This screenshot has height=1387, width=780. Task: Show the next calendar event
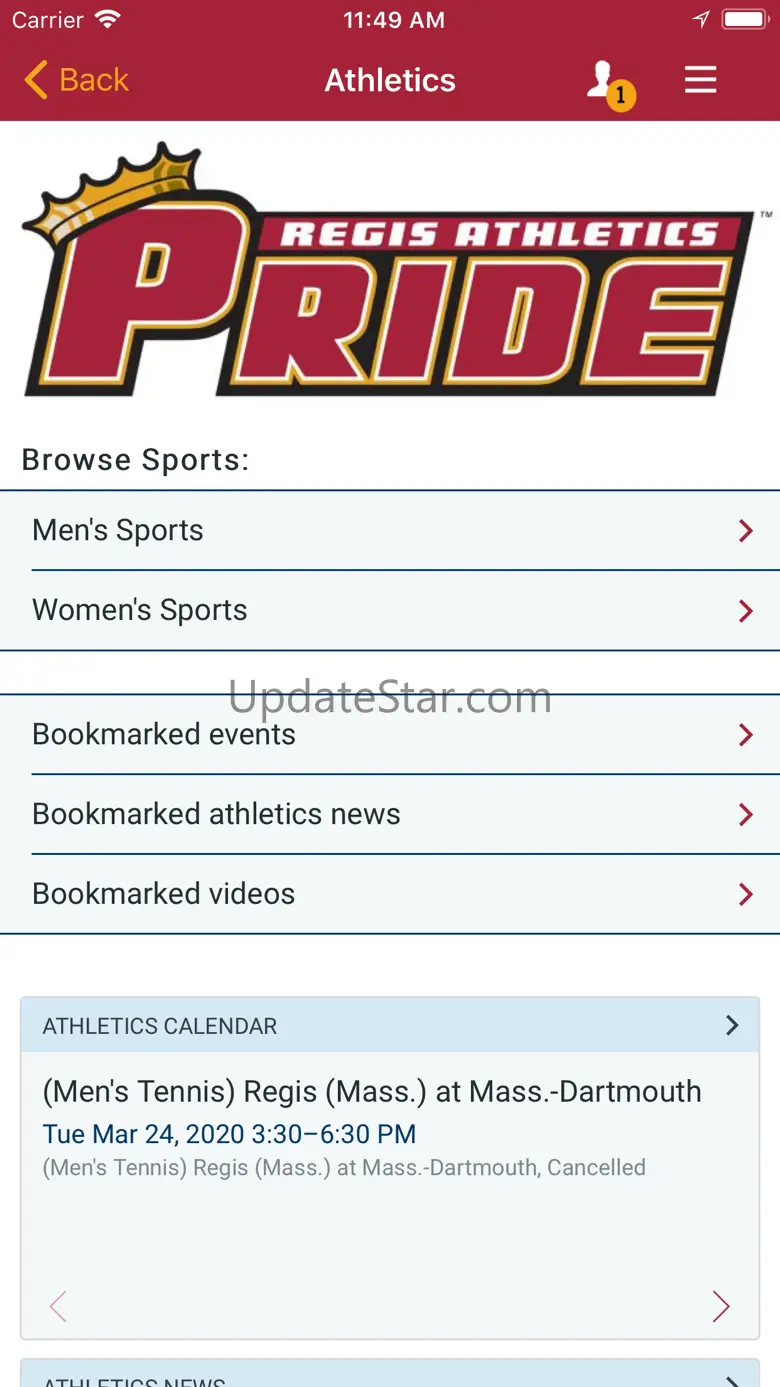pyautogui.click(x=720, y=1306)
